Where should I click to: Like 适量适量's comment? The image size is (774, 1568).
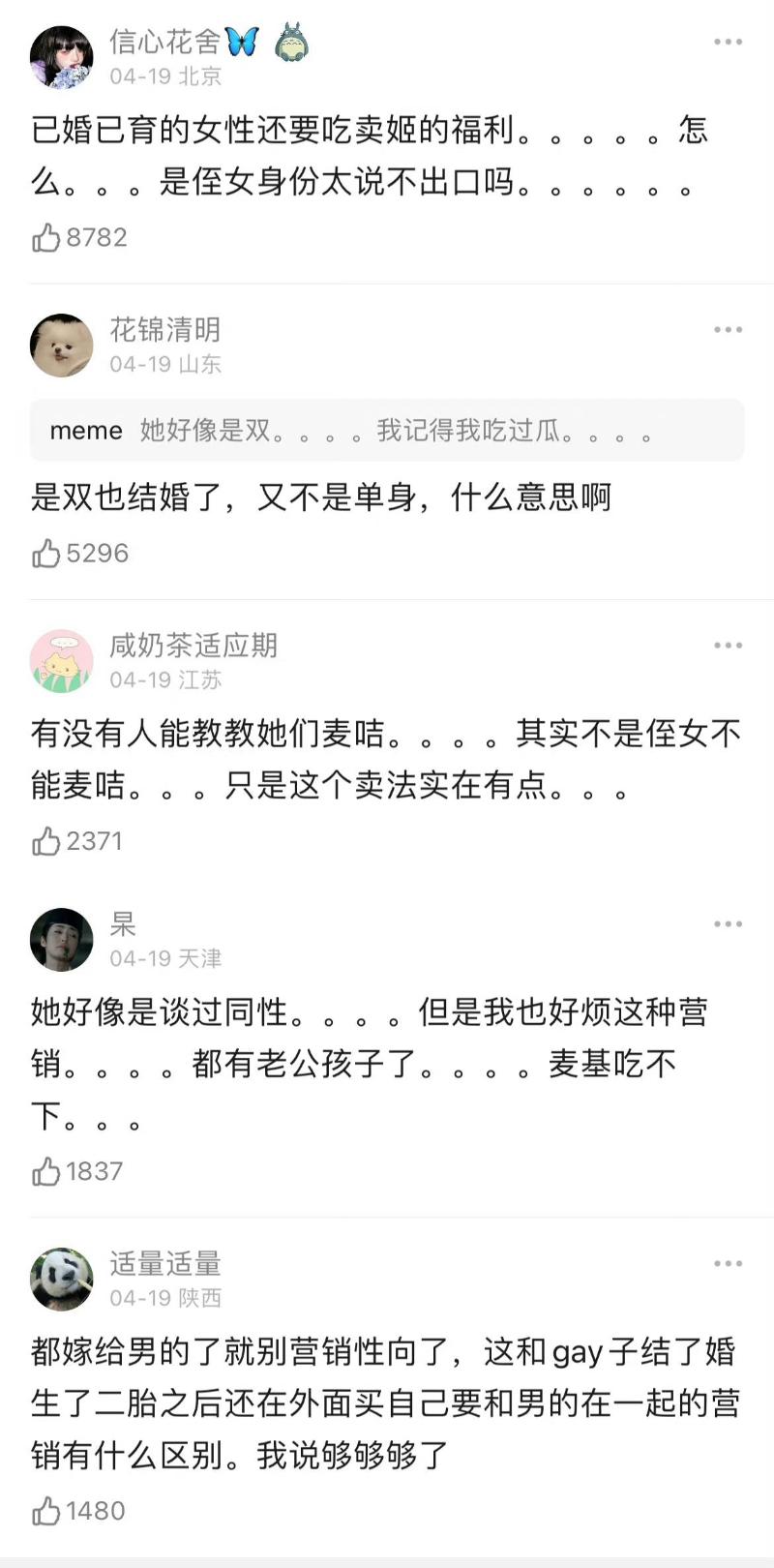tap(45, 1511)
